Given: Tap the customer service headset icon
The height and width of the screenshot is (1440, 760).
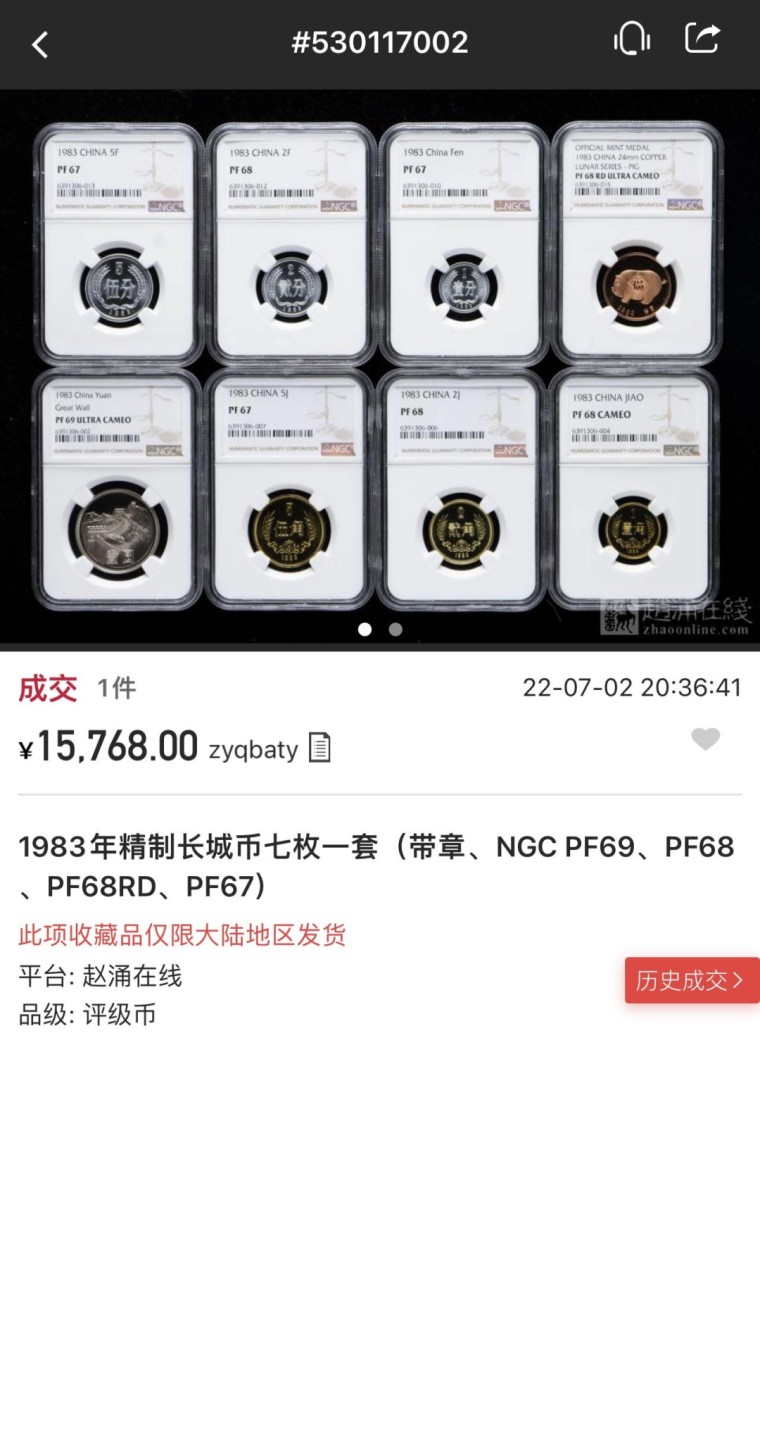Looking at the screenshot, I should (x=631, y=38).
